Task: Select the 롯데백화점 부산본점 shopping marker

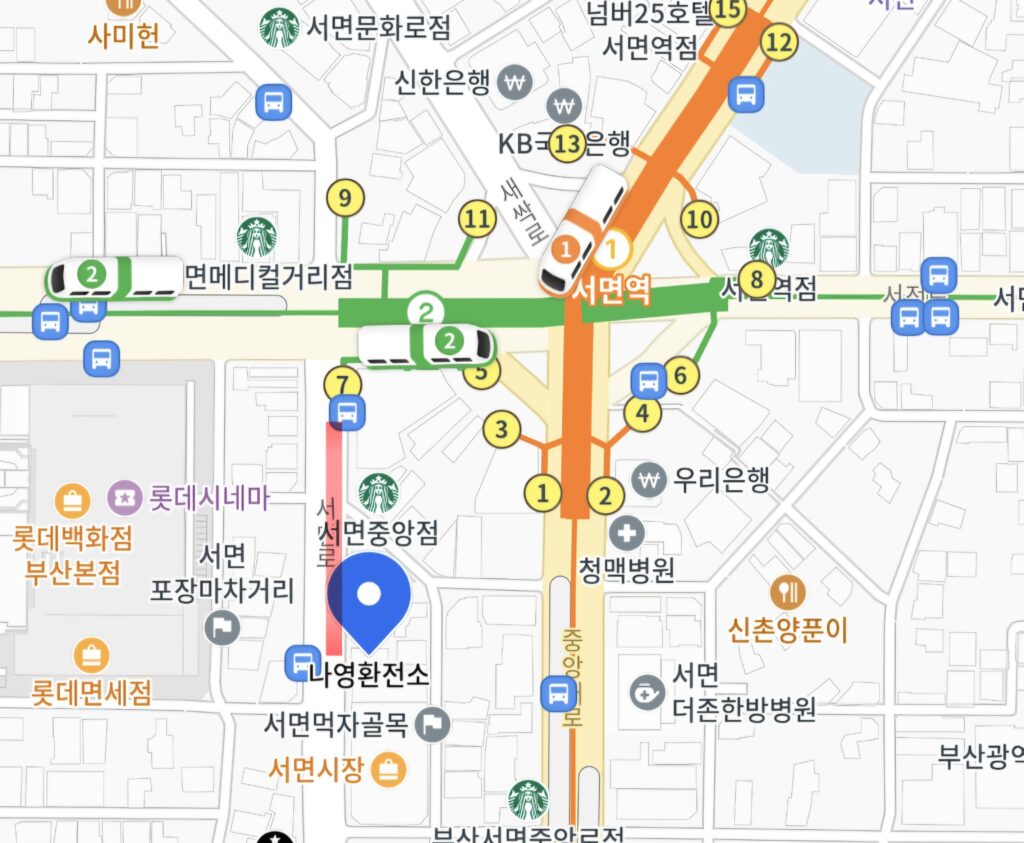Action: point(73,498)
